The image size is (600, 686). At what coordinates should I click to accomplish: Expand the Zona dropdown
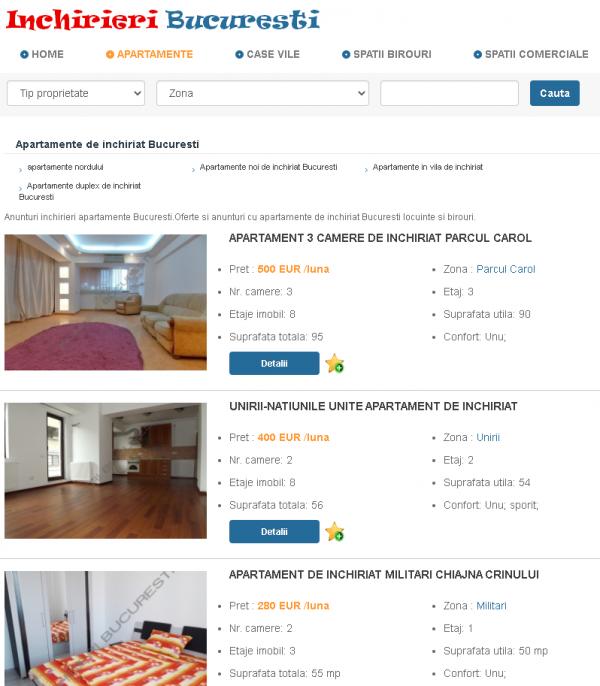[263, 93]
